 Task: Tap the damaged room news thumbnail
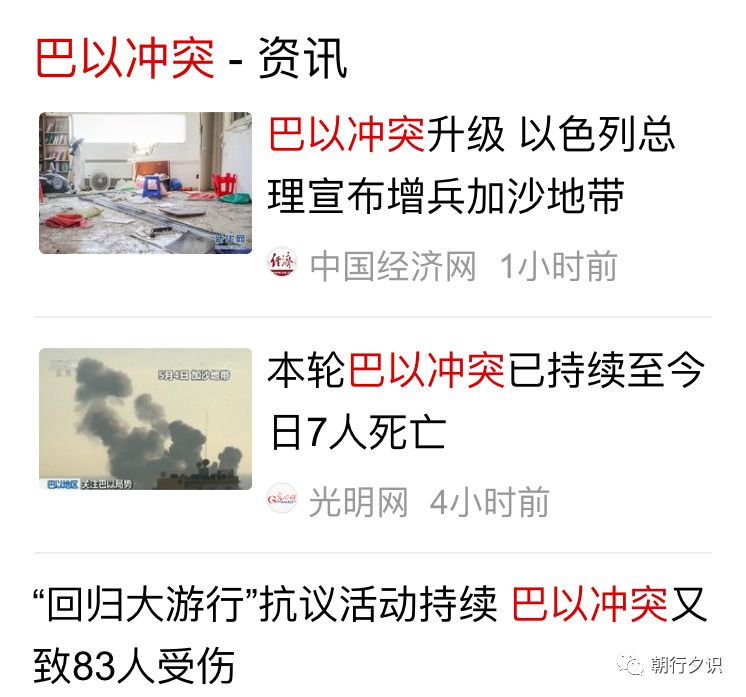146,182
